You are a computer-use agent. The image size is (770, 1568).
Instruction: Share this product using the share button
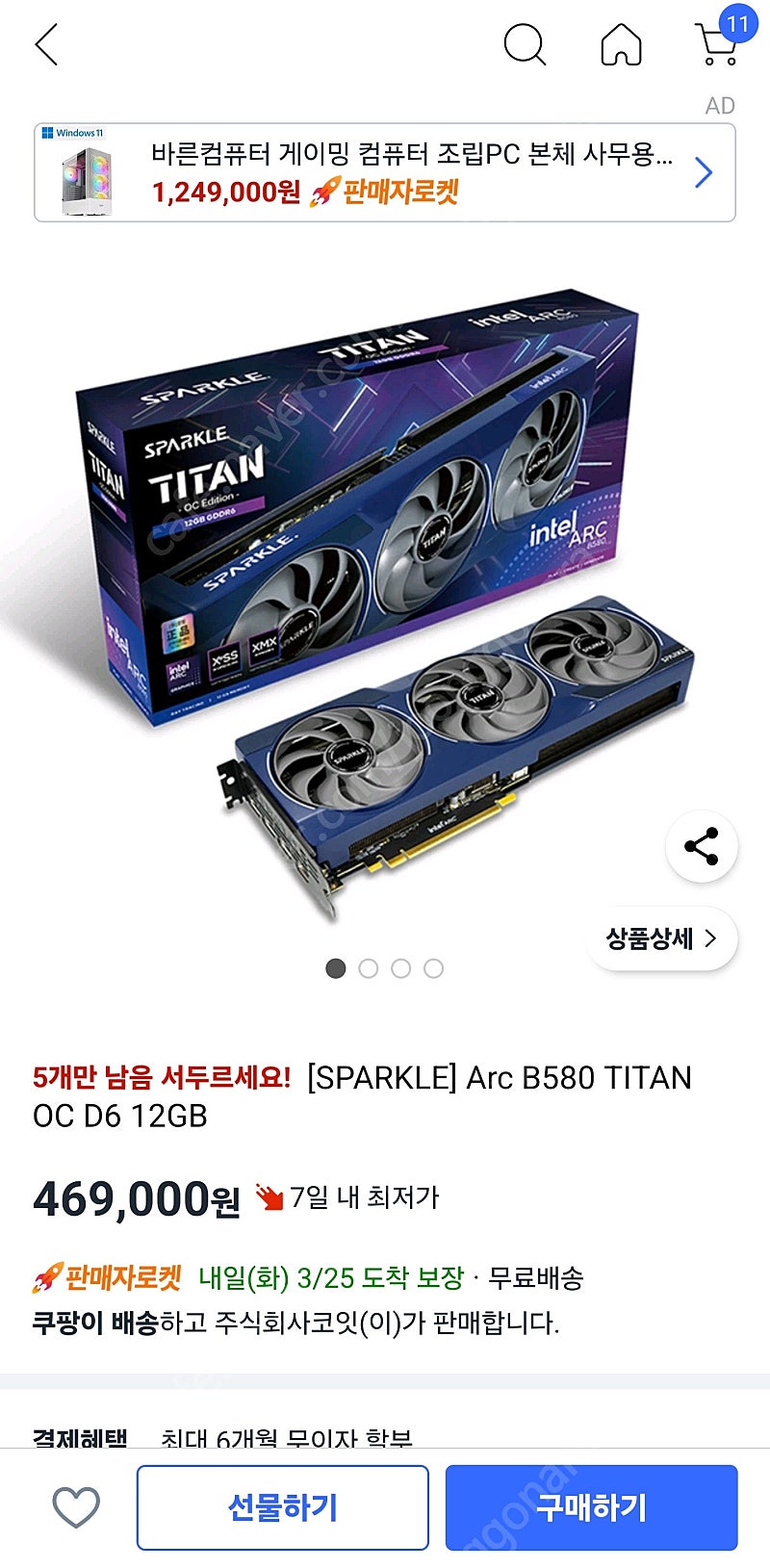(702, 847)
